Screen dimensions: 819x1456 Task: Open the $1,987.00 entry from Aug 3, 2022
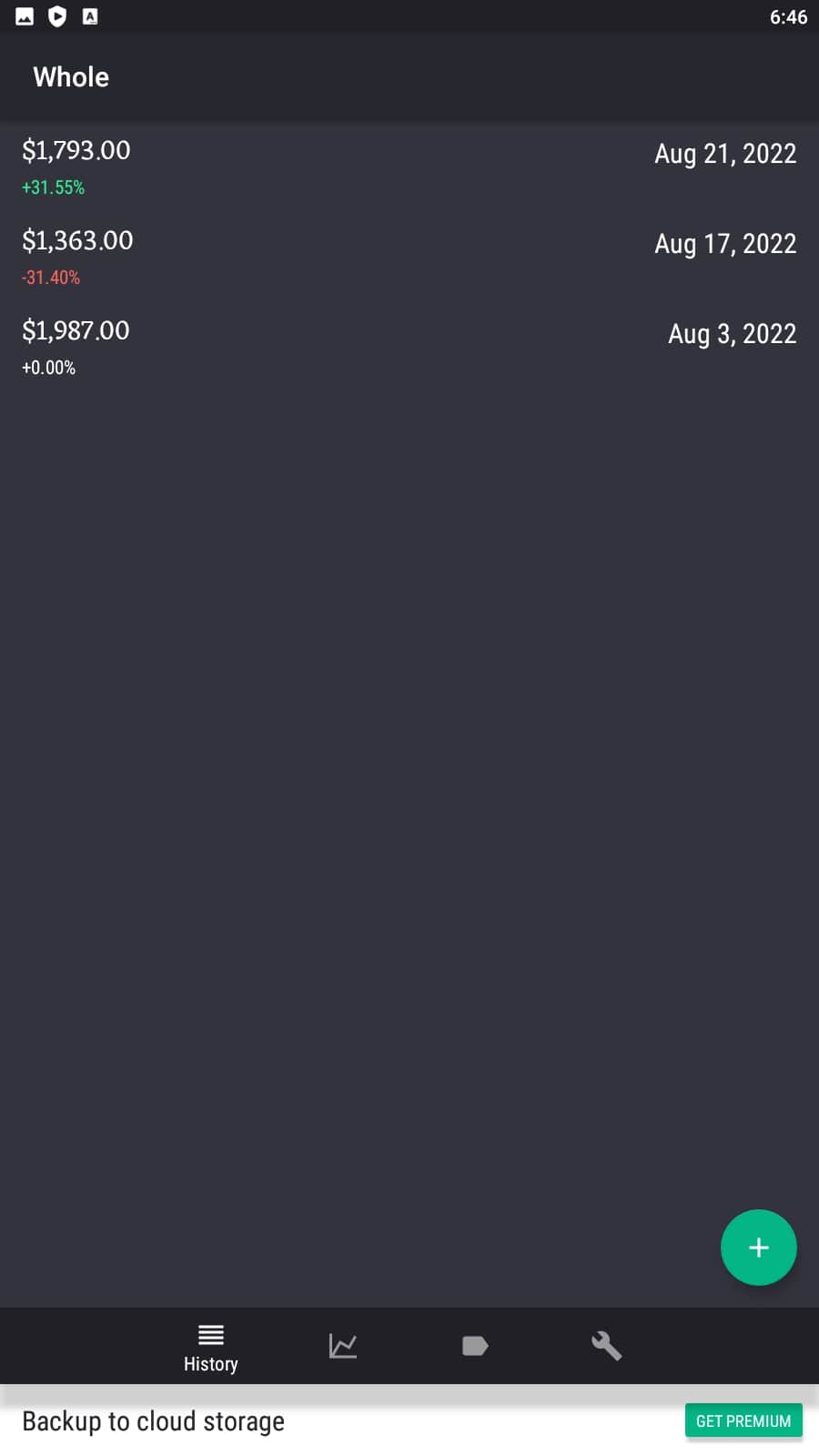409,347
